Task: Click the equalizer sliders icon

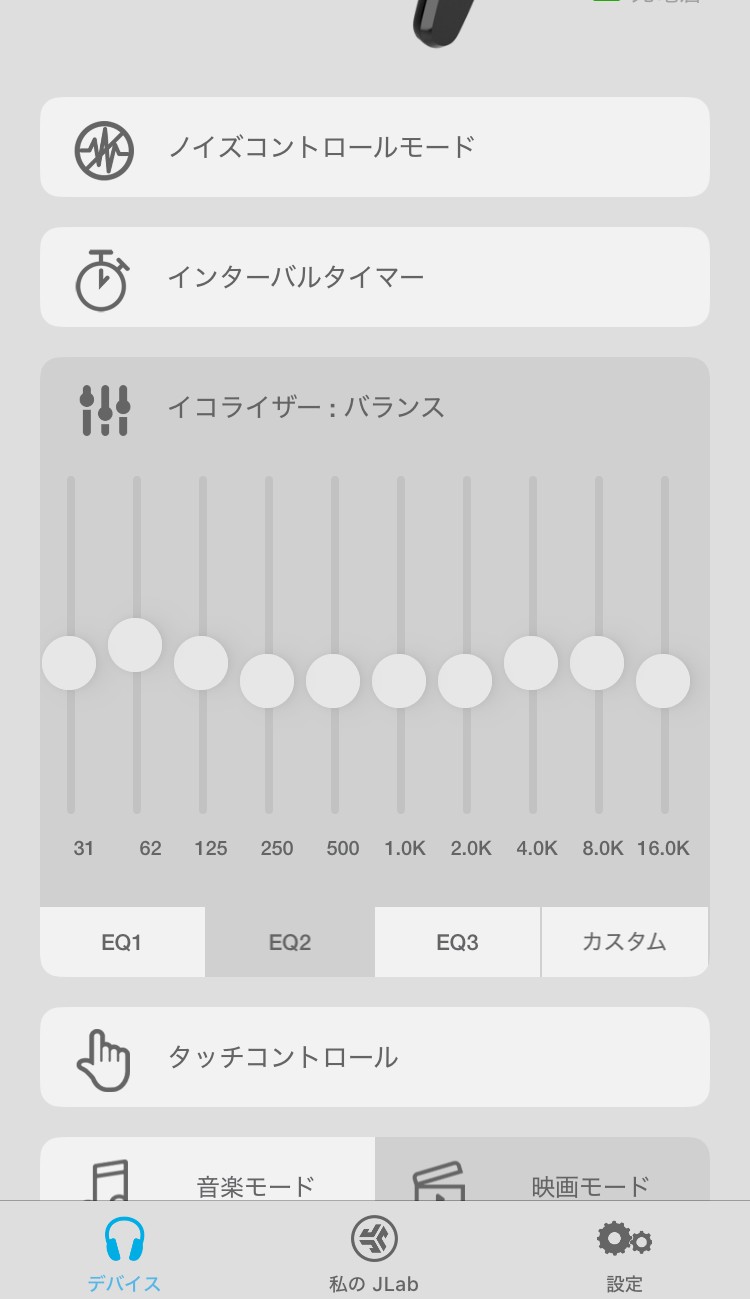Action: tap(105, 407)
